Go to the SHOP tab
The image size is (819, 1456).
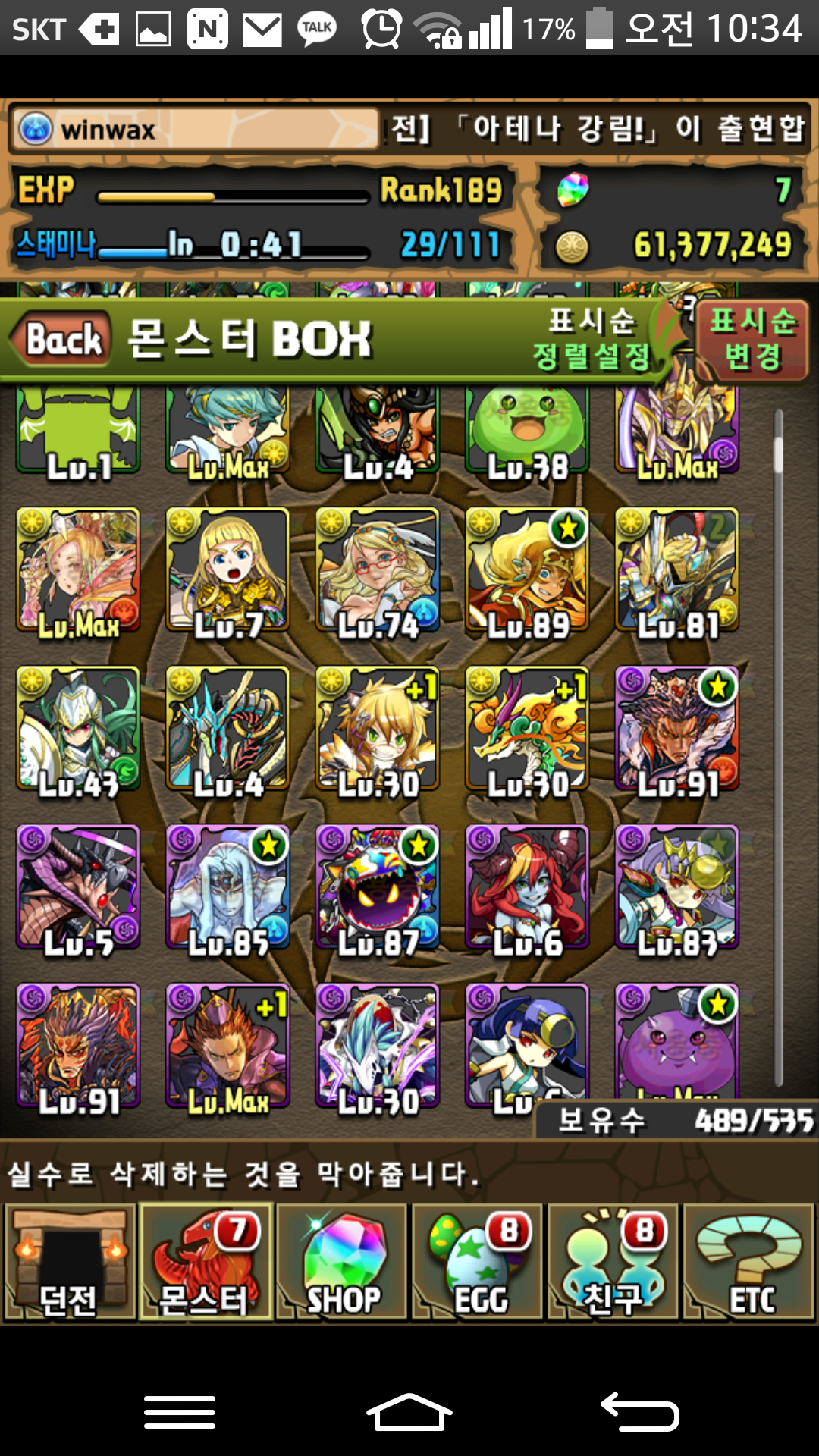coord(343,1262)
